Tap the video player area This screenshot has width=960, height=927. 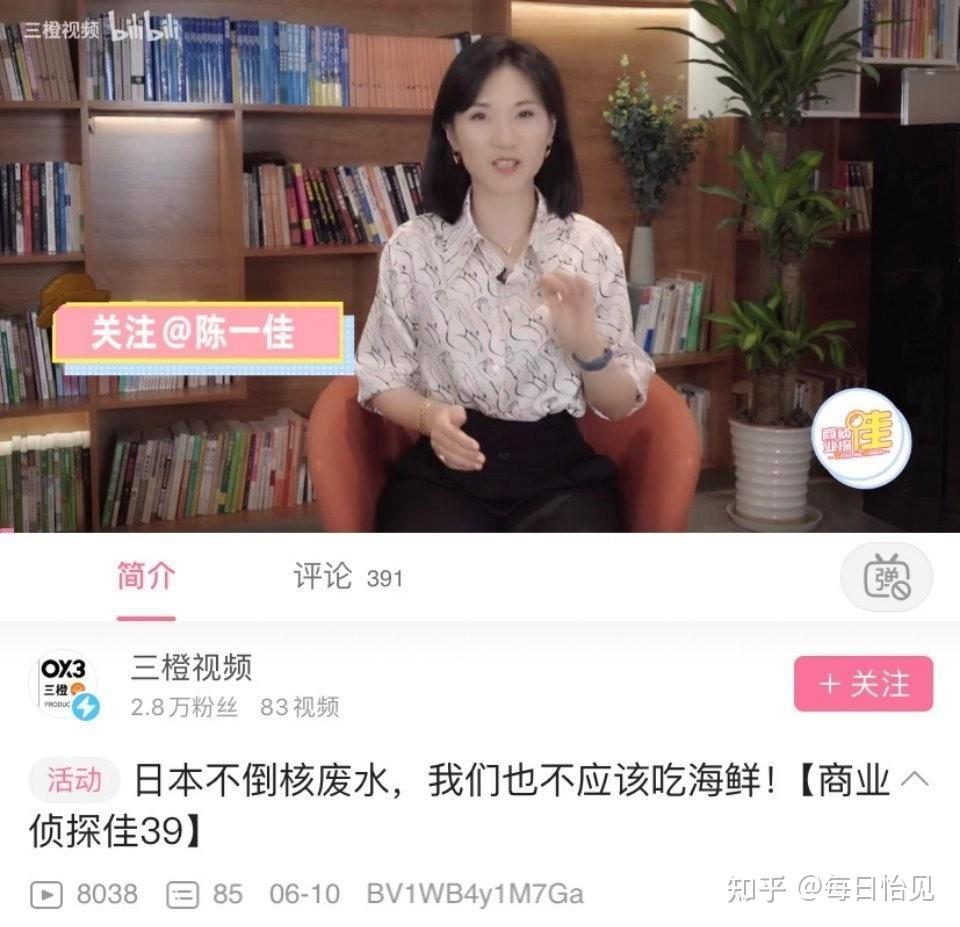coord(480,266)
